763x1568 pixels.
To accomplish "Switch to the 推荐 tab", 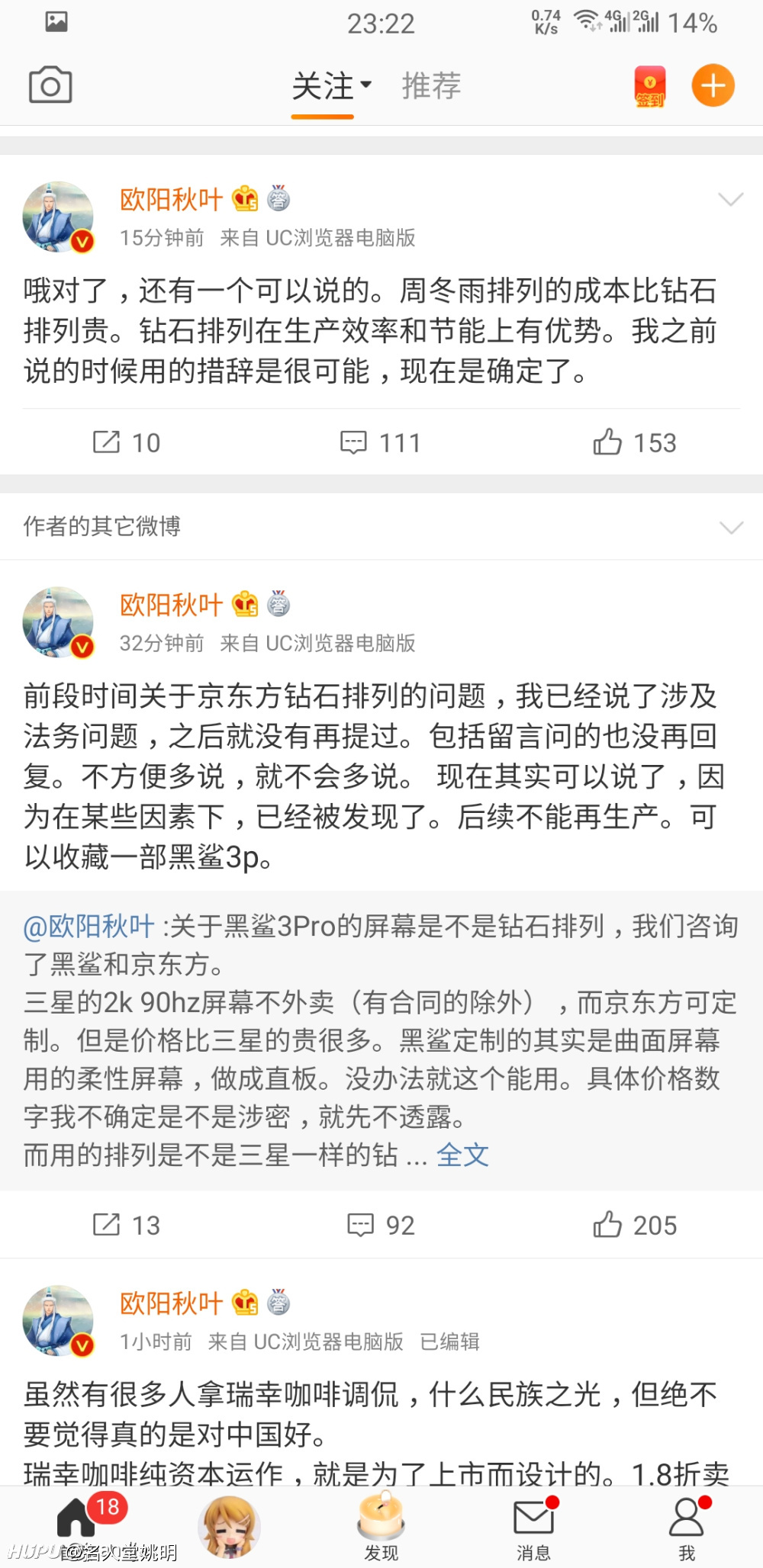I will (431, 86).
